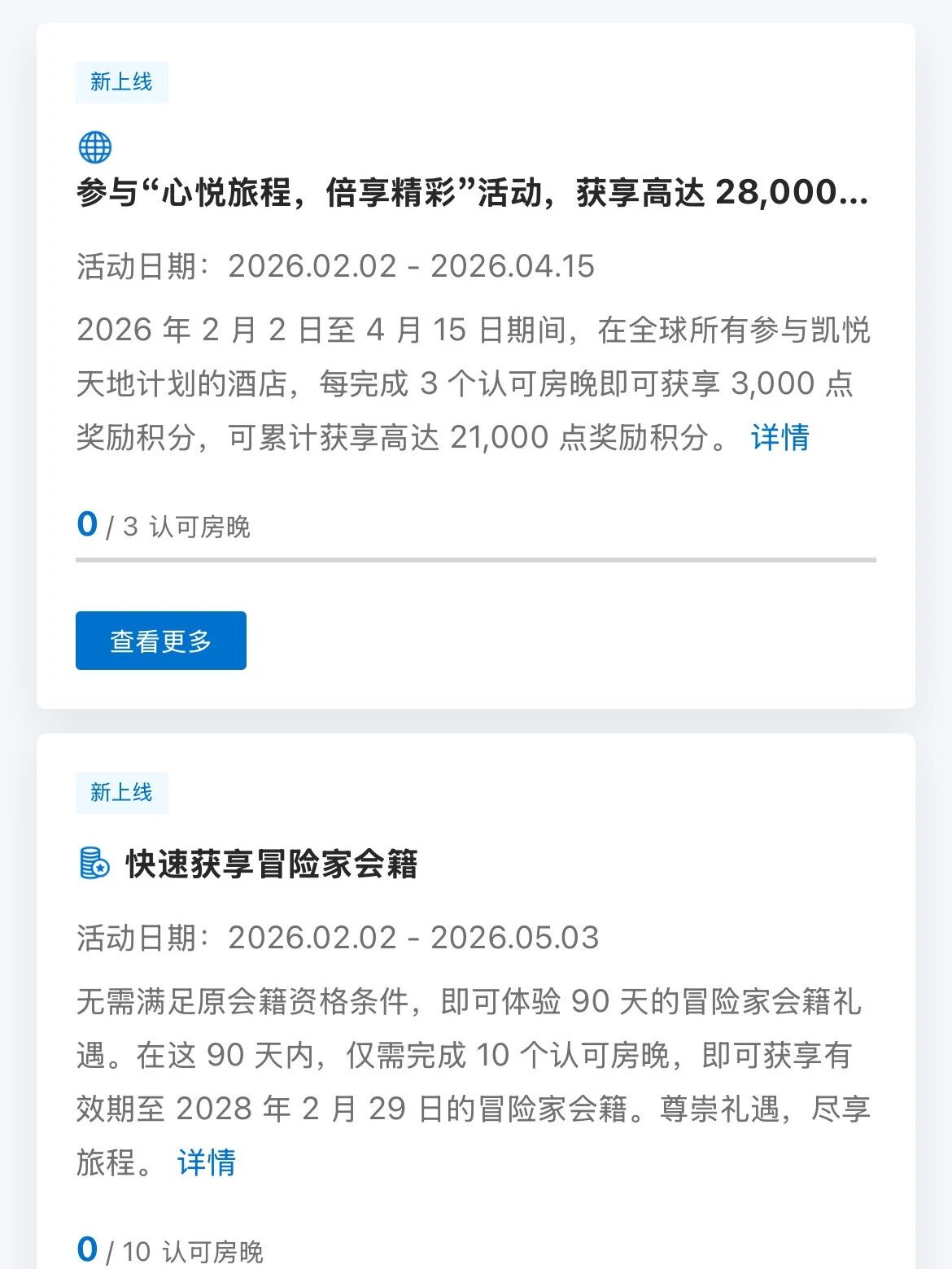The height and width of the screenshot is (1269, 952).
Task: Open 详情 link for 冒险家会籍 offer
Action: coord(207,1162)
